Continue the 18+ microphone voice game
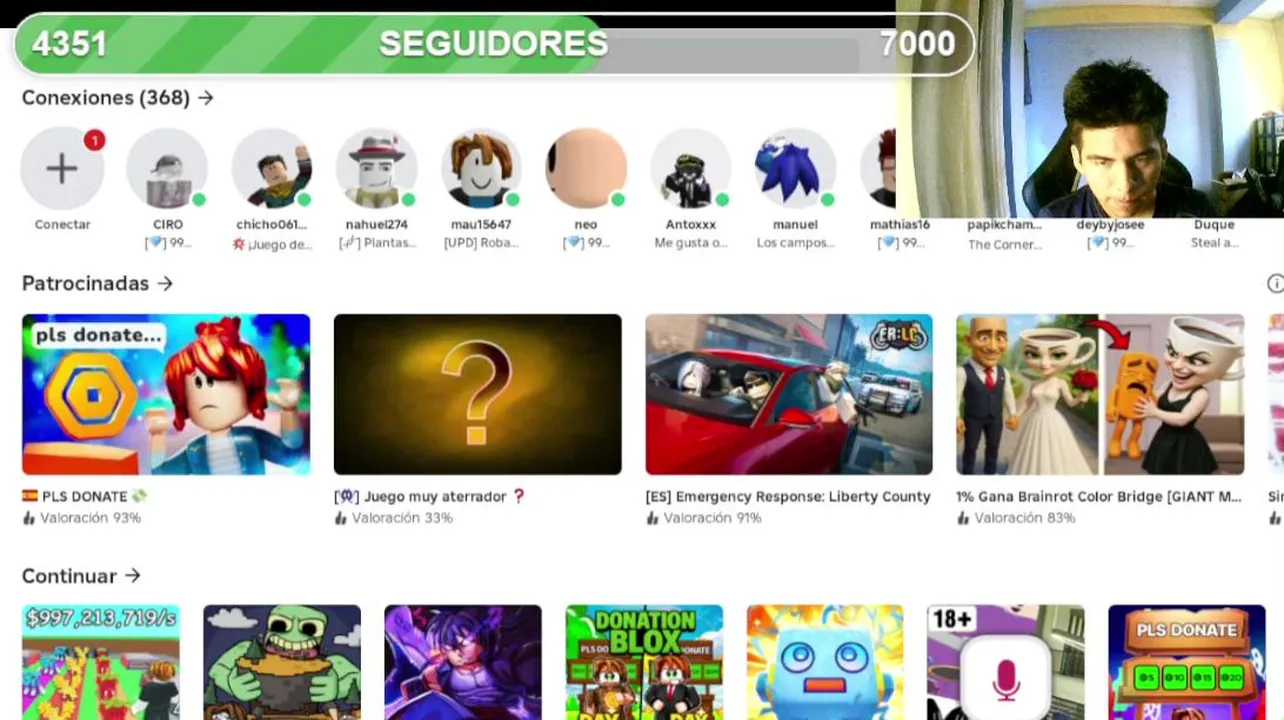Viewport: 1284px width, 720px height. point(1005,661)
